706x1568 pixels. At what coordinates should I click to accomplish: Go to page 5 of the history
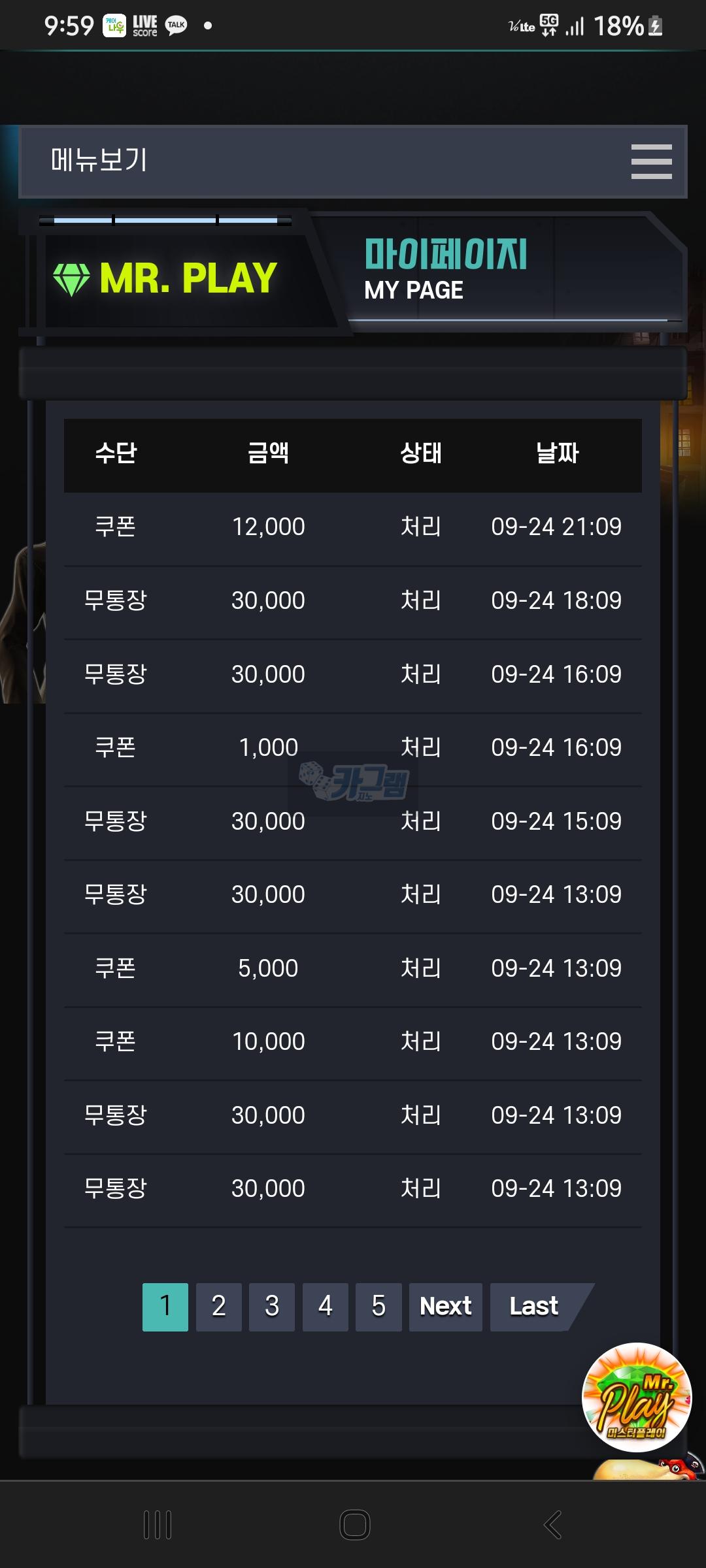[x=378, y=1307]
